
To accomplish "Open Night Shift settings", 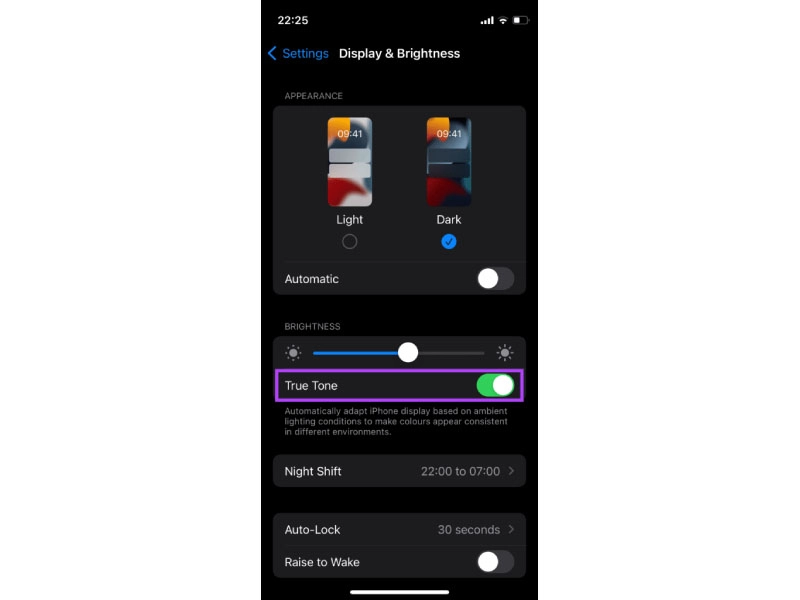I will pyautogui.click(x=399, y=471).
